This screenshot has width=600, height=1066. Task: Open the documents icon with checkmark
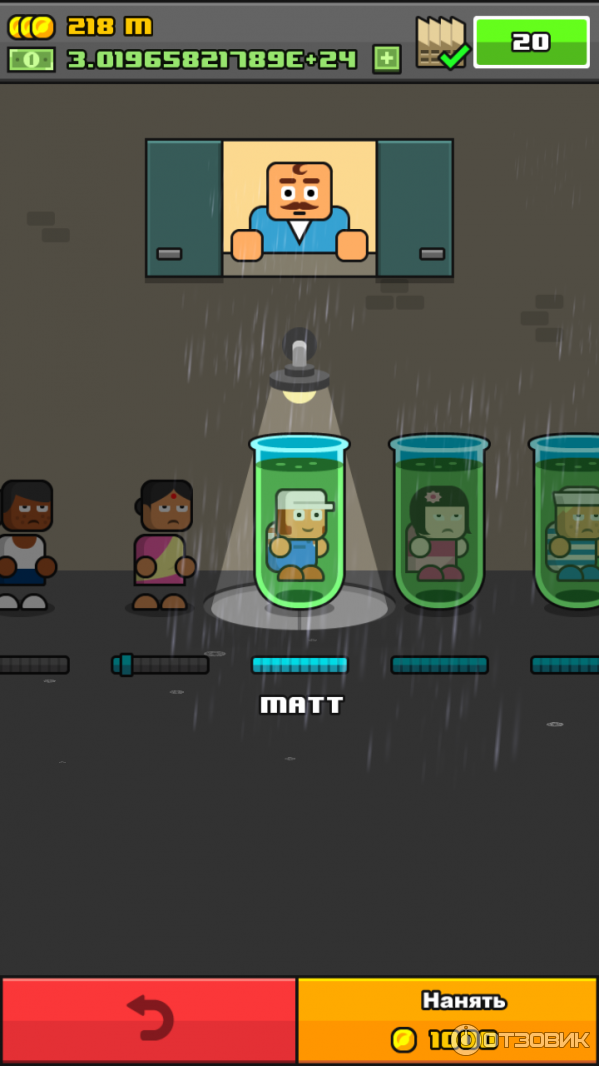[440, 43]
